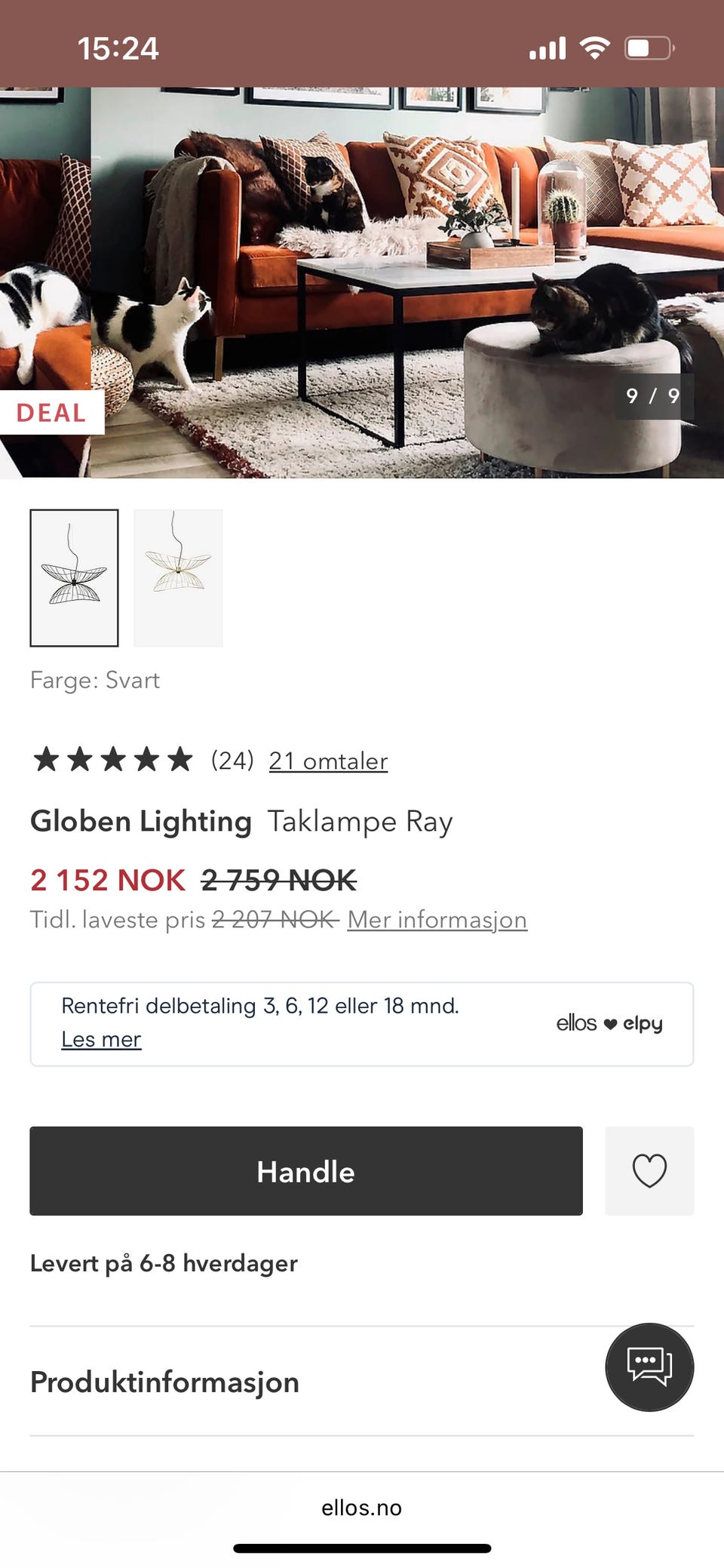724x1568 pixels.
Task: Click Mer informasjon about previous price
Action: coord(436,919)
